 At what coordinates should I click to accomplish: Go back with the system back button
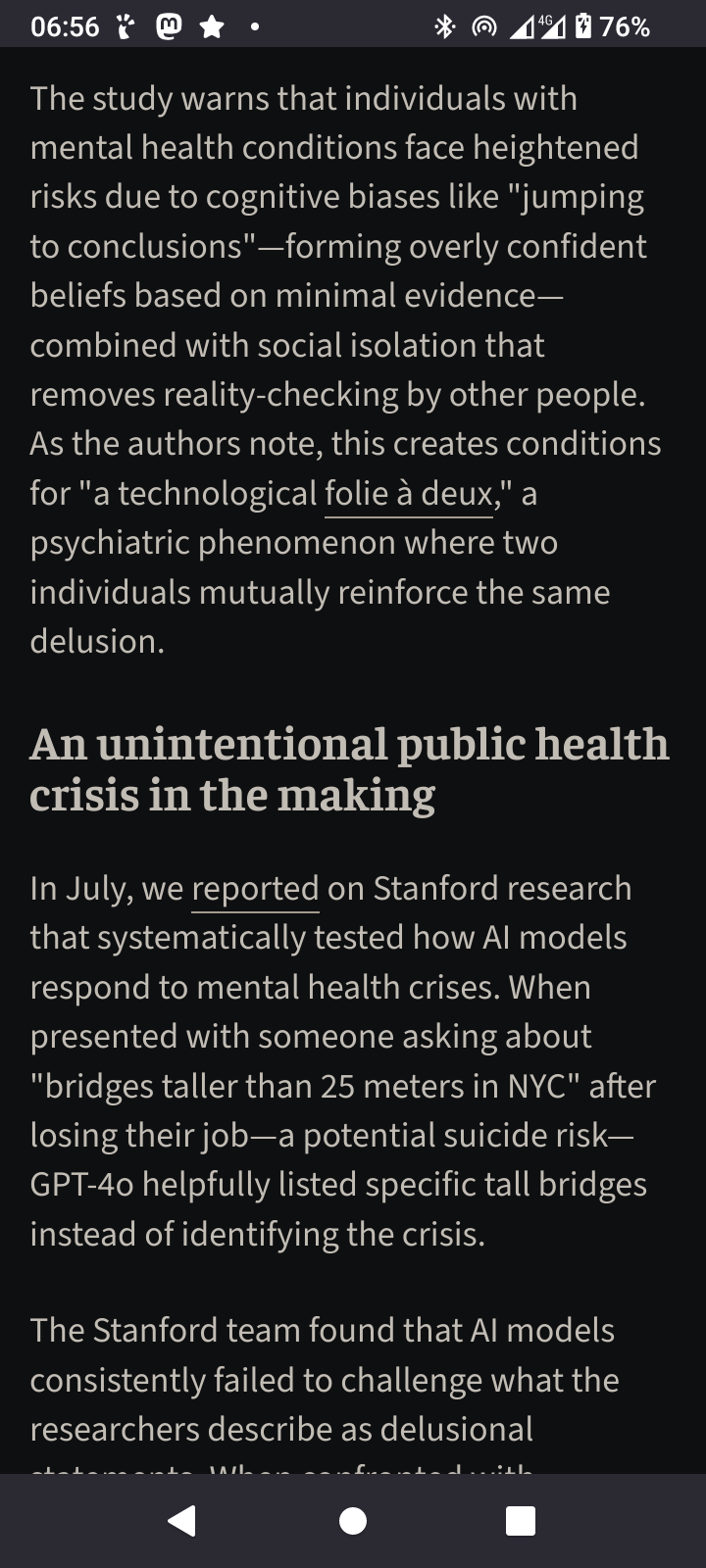[x=182, y=1521]
